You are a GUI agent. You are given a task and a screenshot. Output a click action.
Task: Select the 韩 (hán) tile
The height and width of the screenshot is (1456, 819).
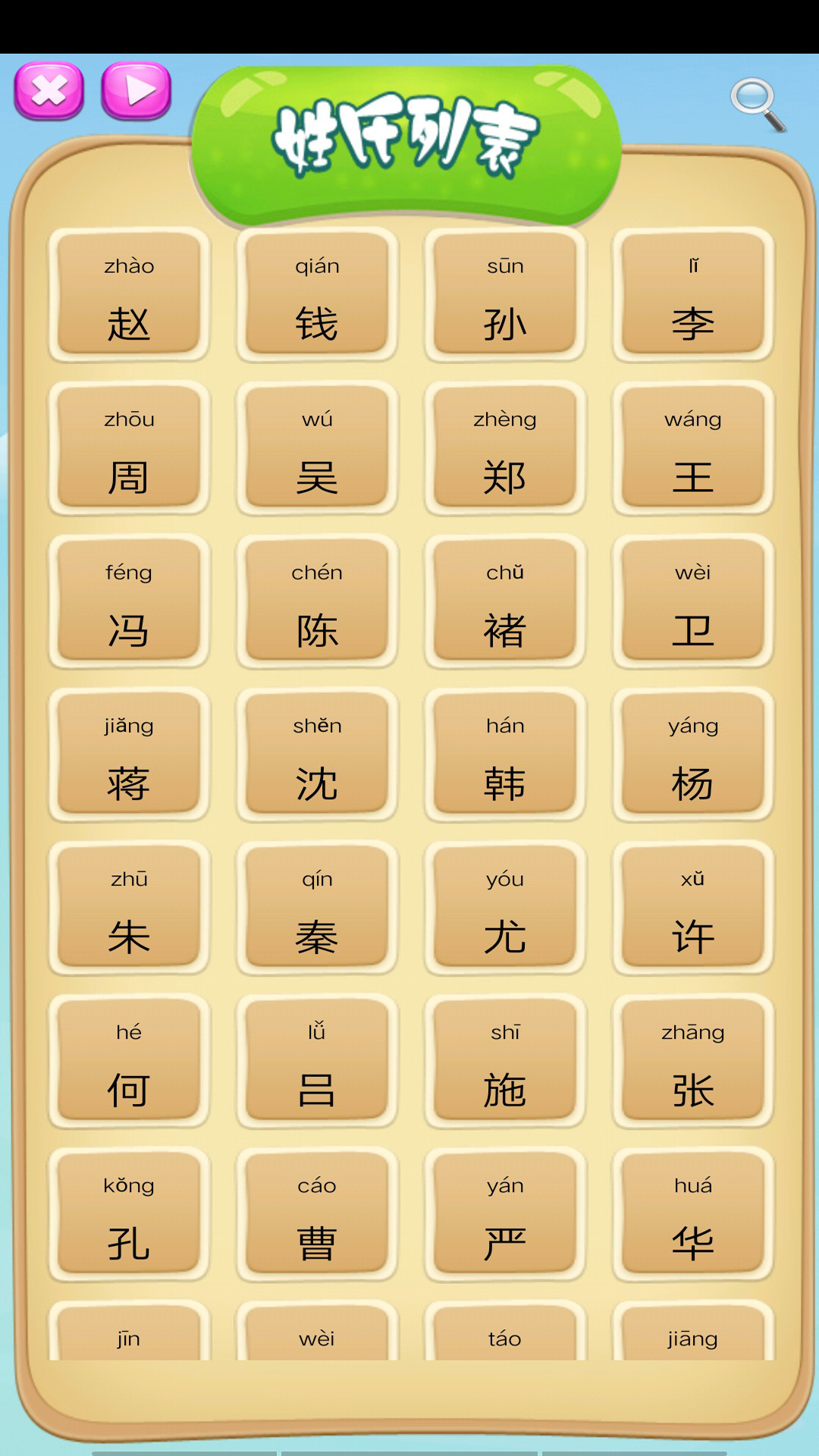coord(505,754)
